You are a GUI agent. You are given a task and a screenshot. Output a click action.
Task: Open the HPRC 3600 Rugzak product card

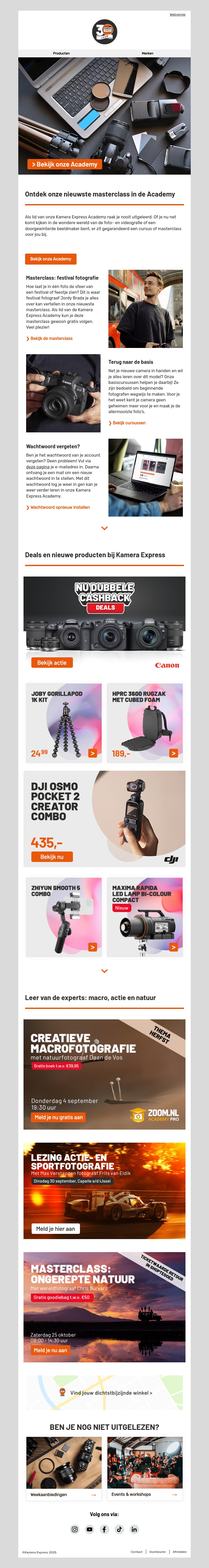pos(145,722)
